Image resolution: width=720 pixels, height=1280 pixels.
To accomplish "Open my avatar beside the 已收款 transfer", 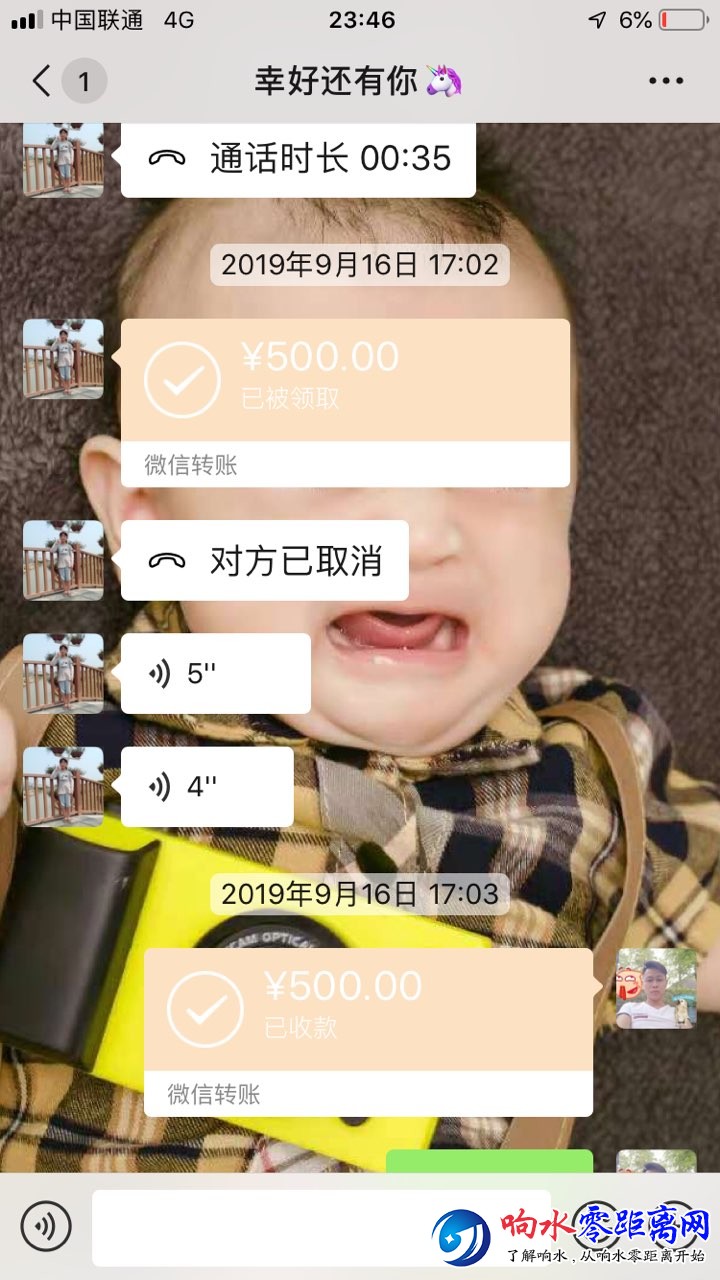I will [656, 989].
